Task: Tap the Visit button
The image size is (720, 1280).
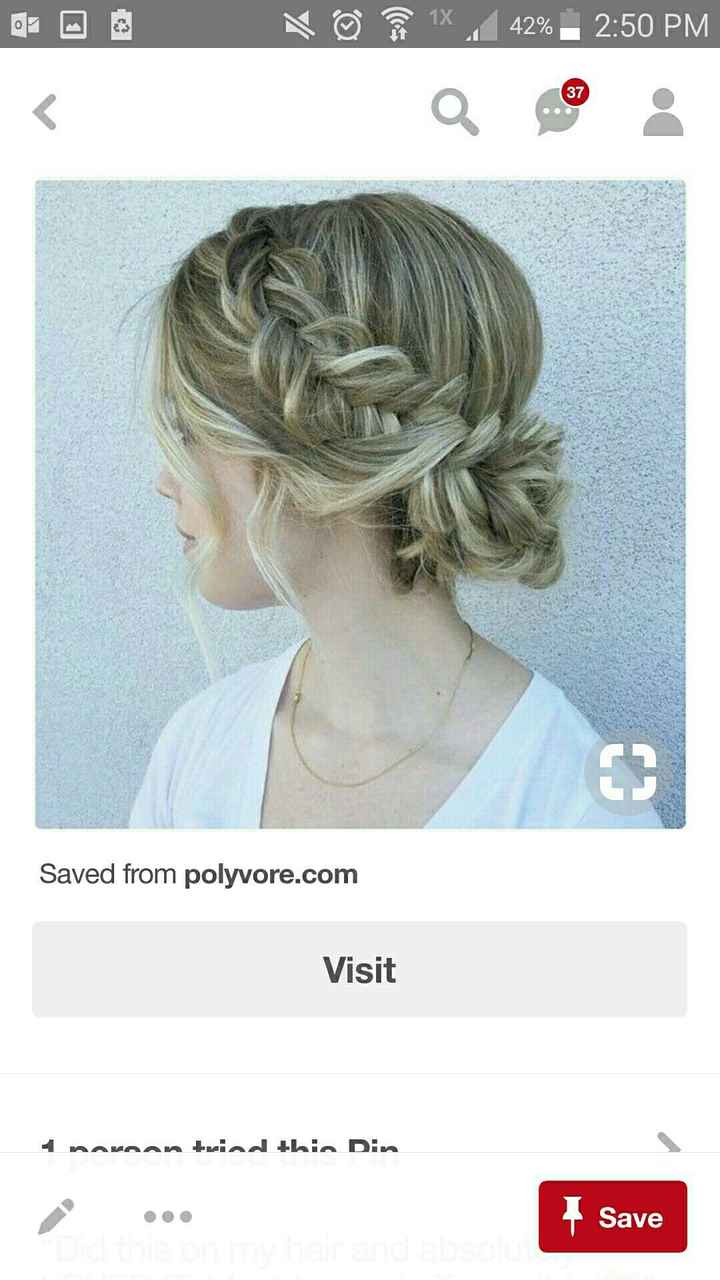Action: click(x=359, y=968)
